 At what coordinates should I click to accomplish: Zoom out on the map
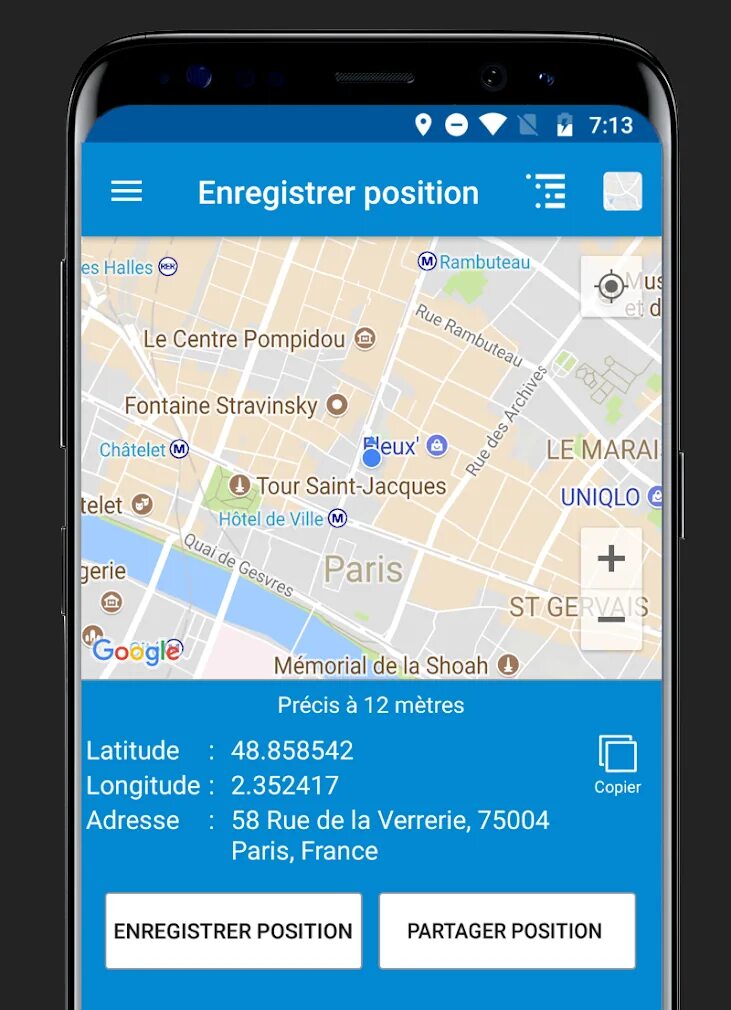[x=611, y=620]
